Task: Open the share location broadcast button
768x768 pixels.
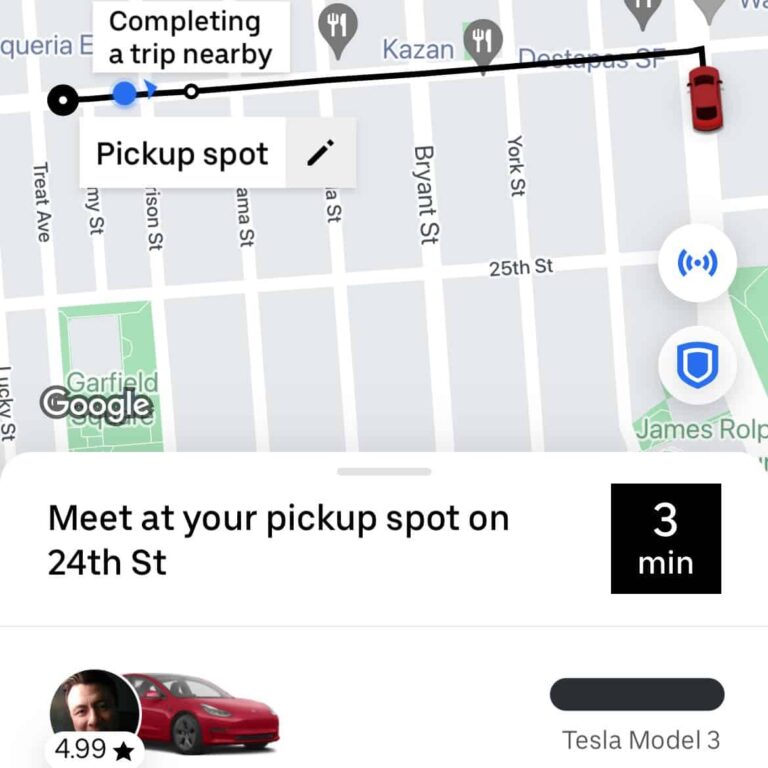Action: [697, 264]
